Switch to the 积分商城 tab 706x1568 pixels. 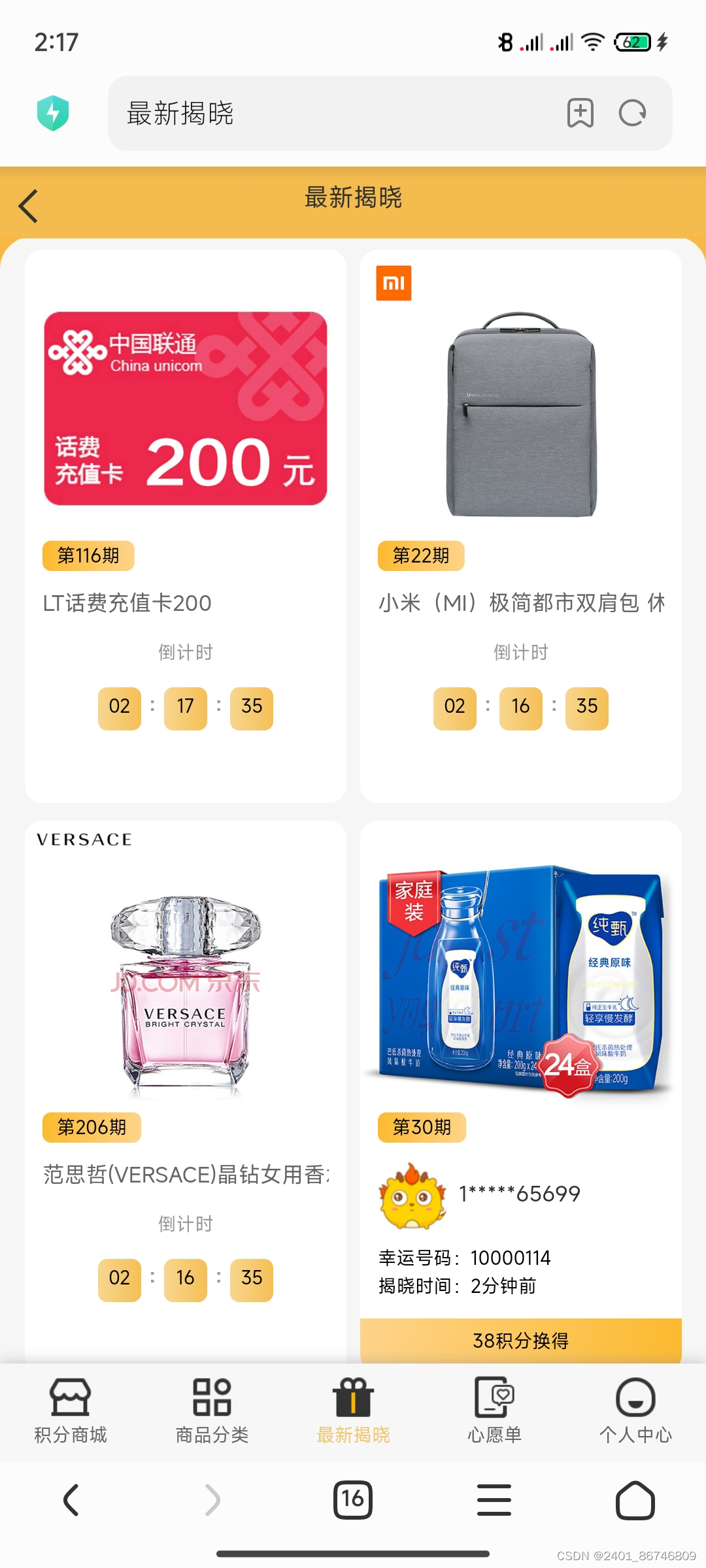(71, 1411)
